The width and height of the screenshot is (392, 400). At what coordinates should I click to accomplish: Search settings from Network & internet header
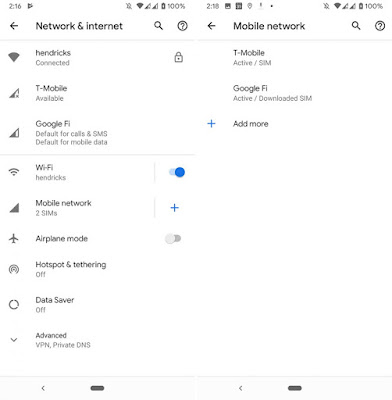tap(159, 26)
